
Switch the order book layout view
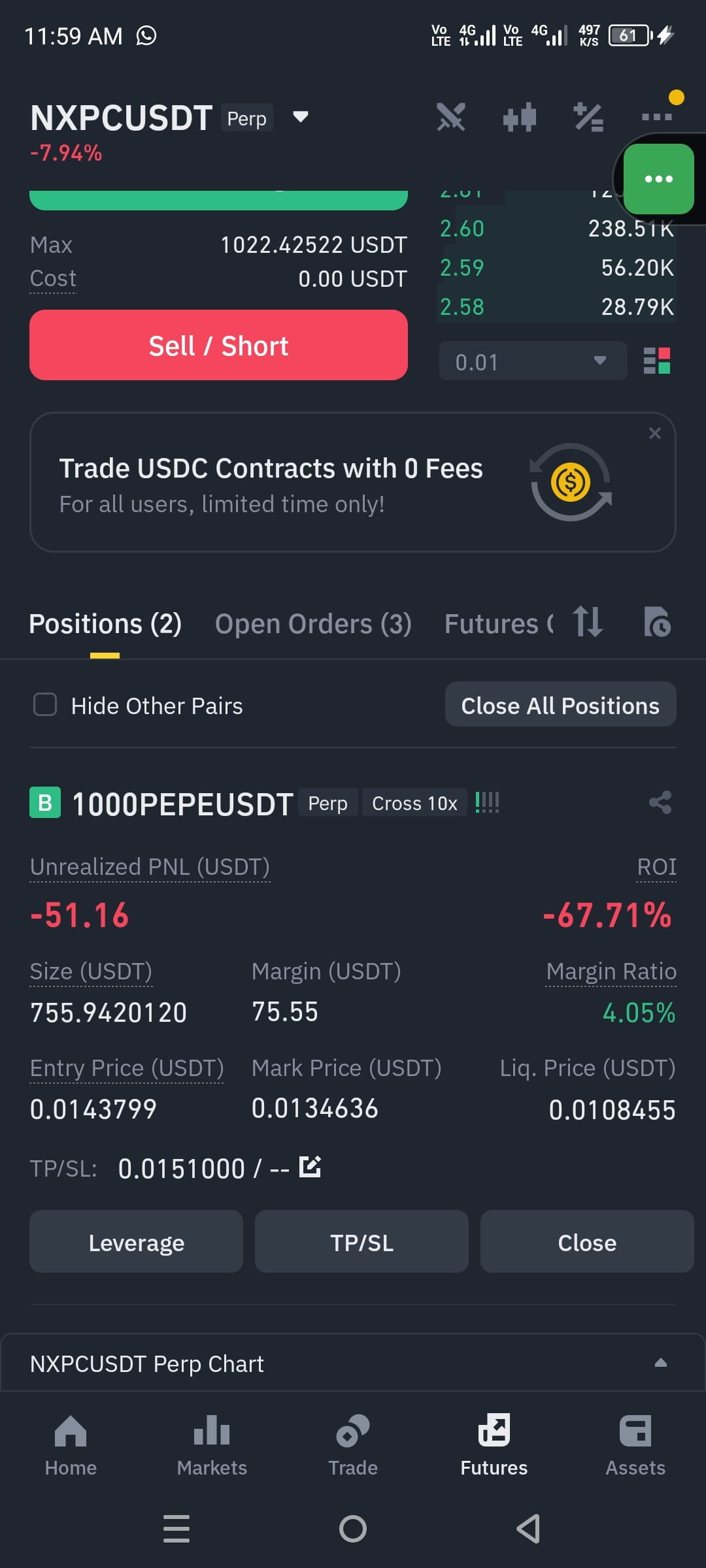click(657, 361)
